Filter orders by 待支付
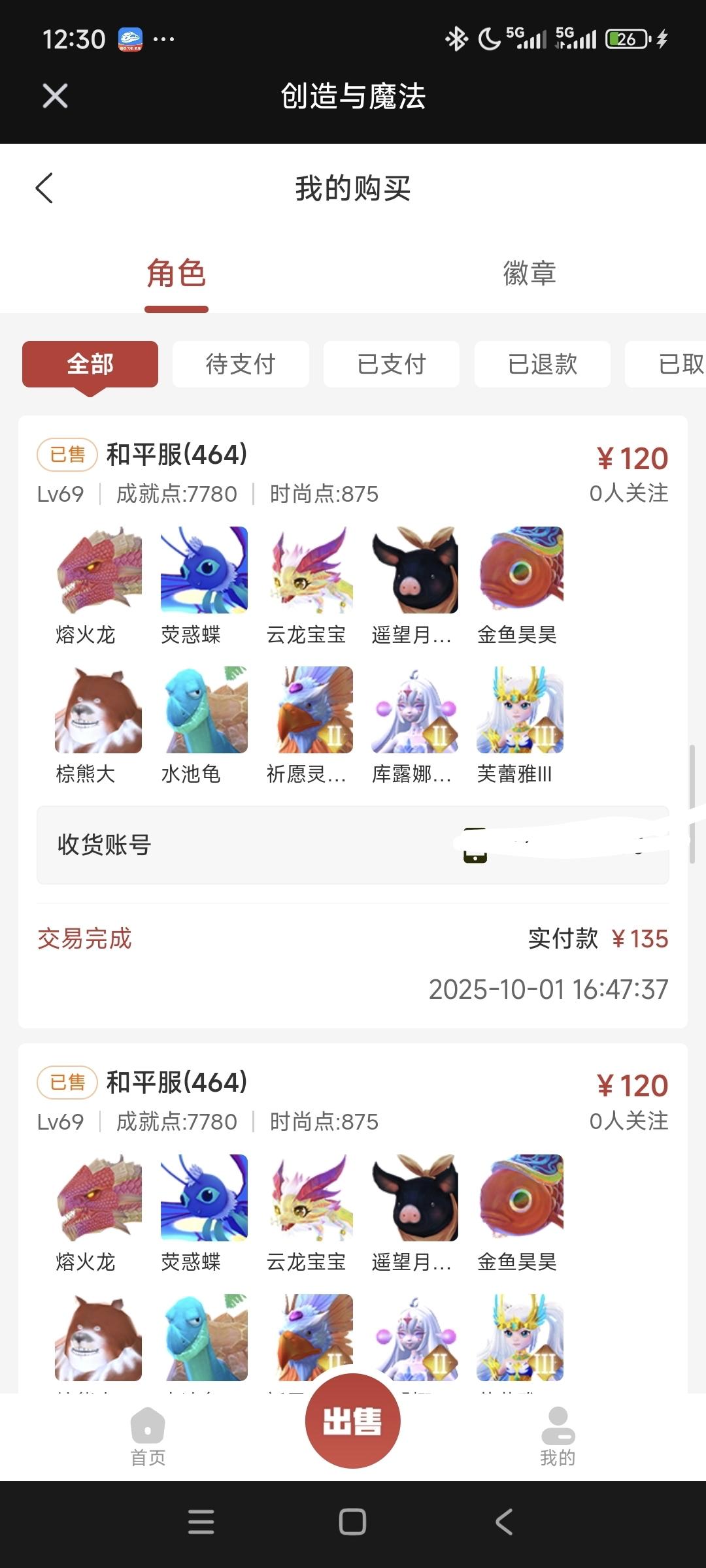706x1568 pixels. point(241,364)
